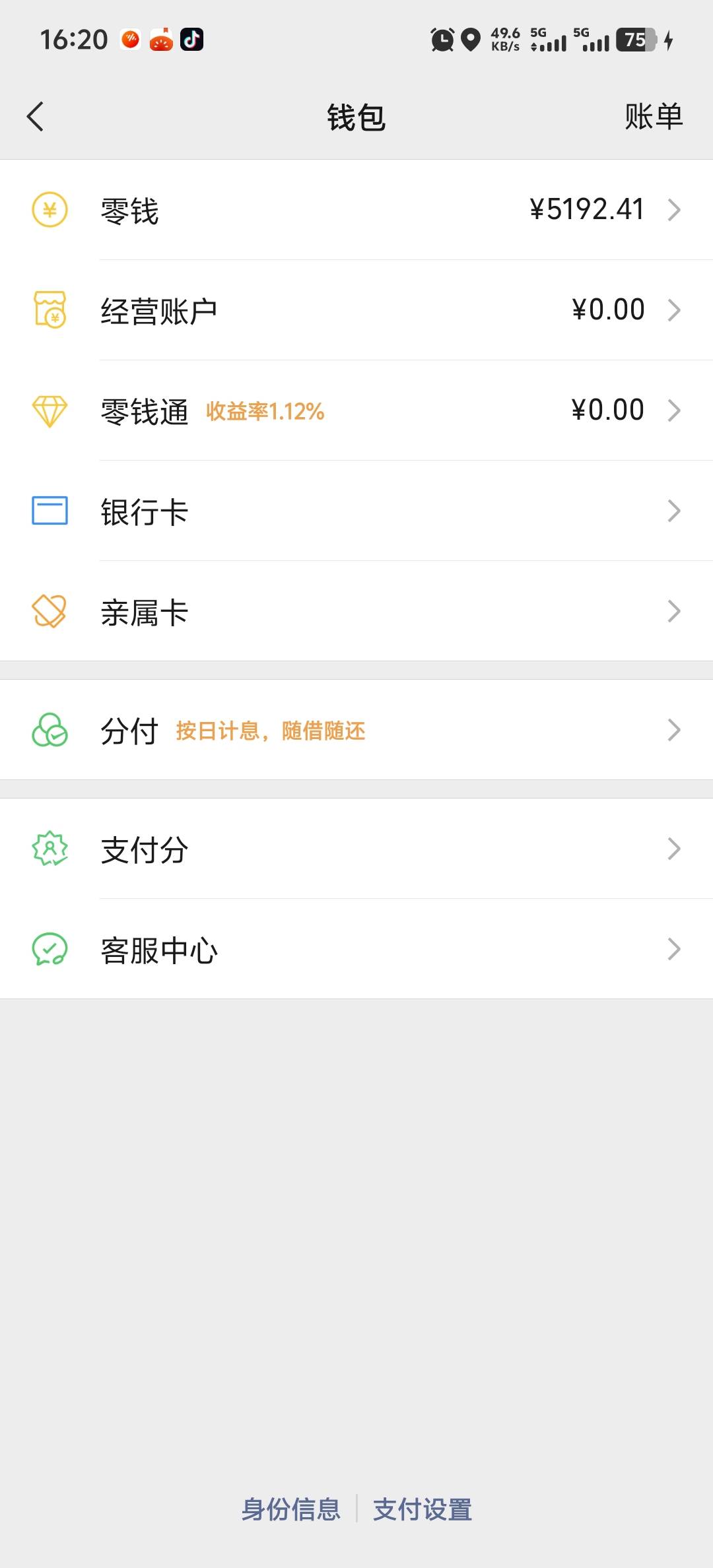View 银行卡 list

coord(356,511)
